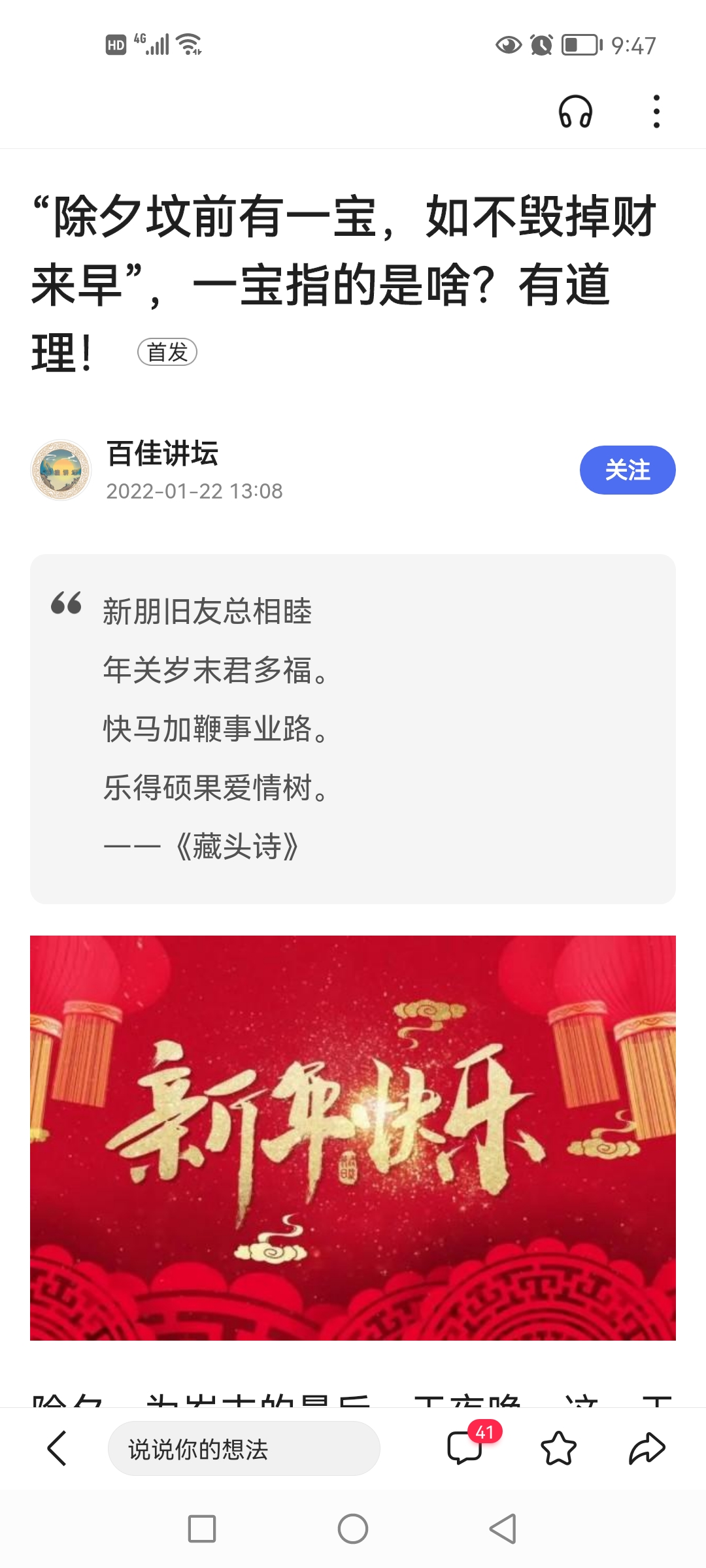Viewport: 706px width, 1568px height.
Task: Open the recent apps view
Action: 202,1529
